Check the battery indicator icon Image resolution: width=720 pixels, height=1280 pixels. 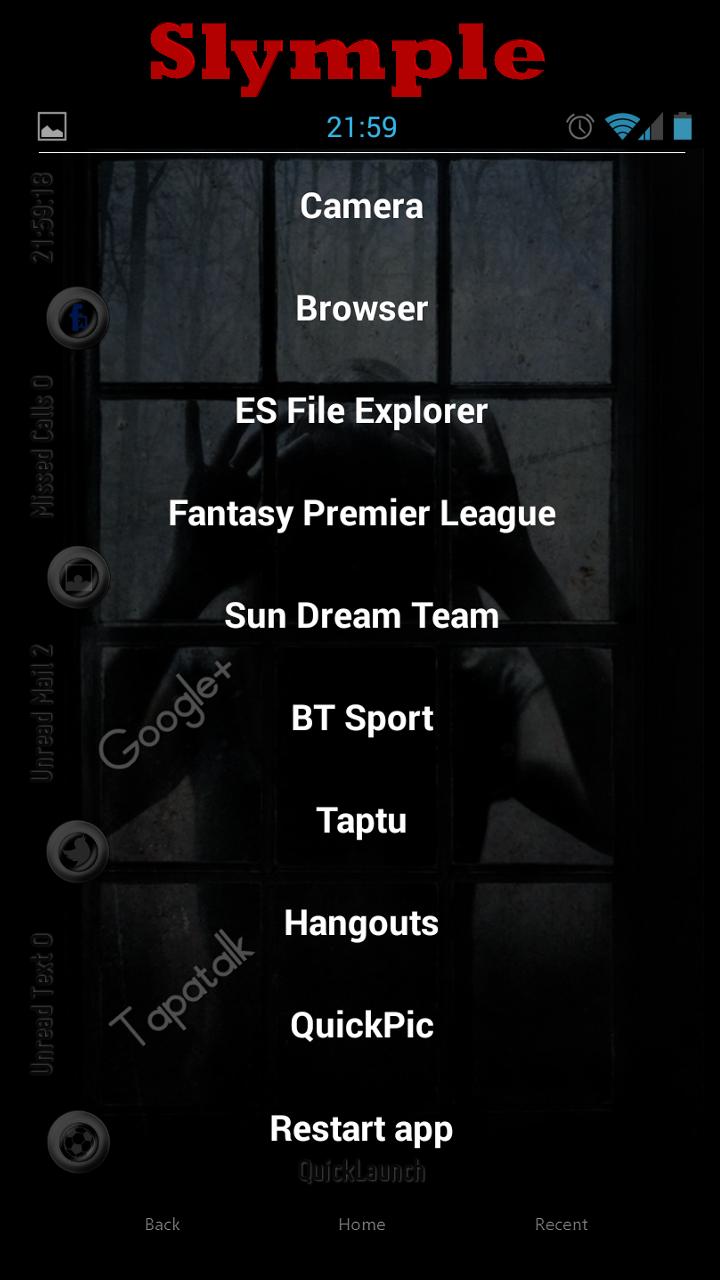coord(681,127)
